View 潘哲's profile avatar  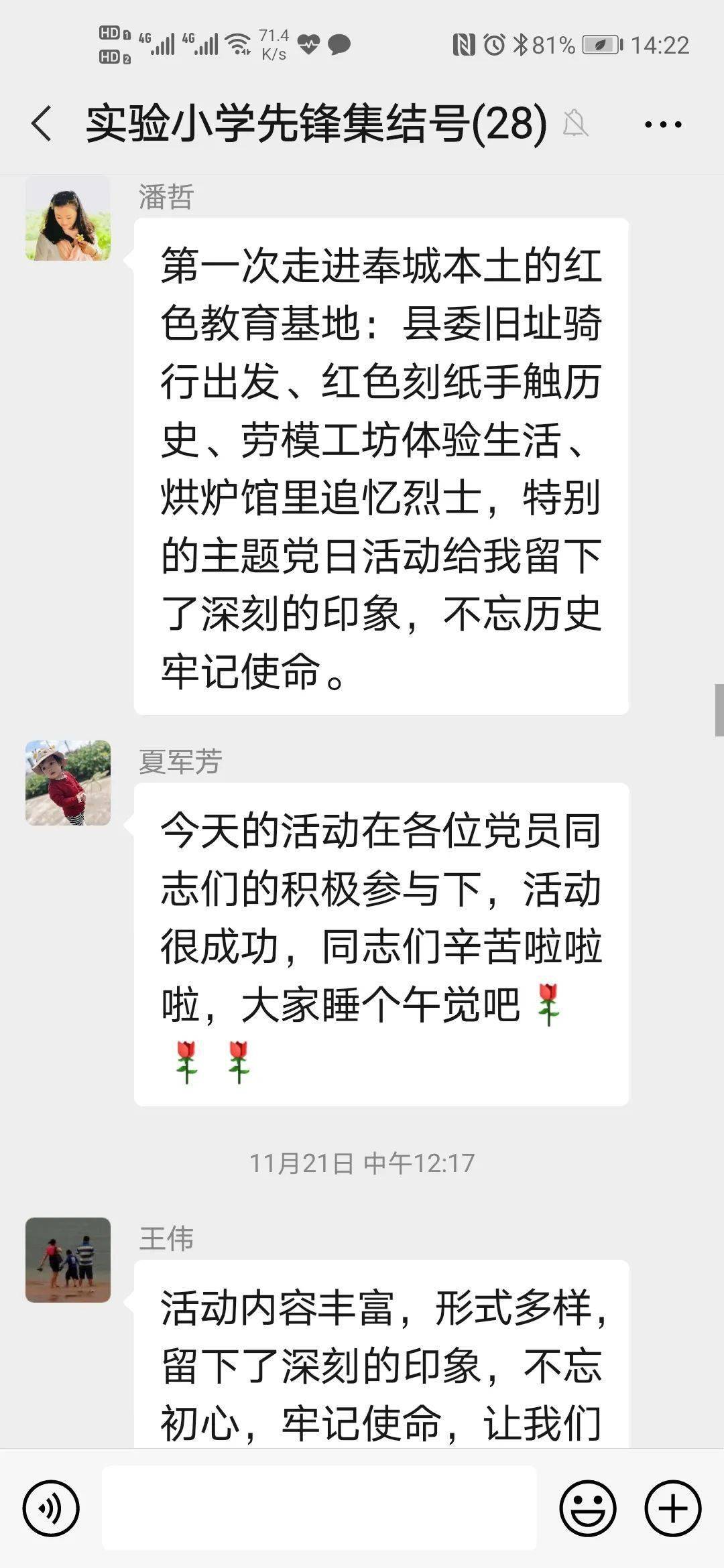(68, 218)
